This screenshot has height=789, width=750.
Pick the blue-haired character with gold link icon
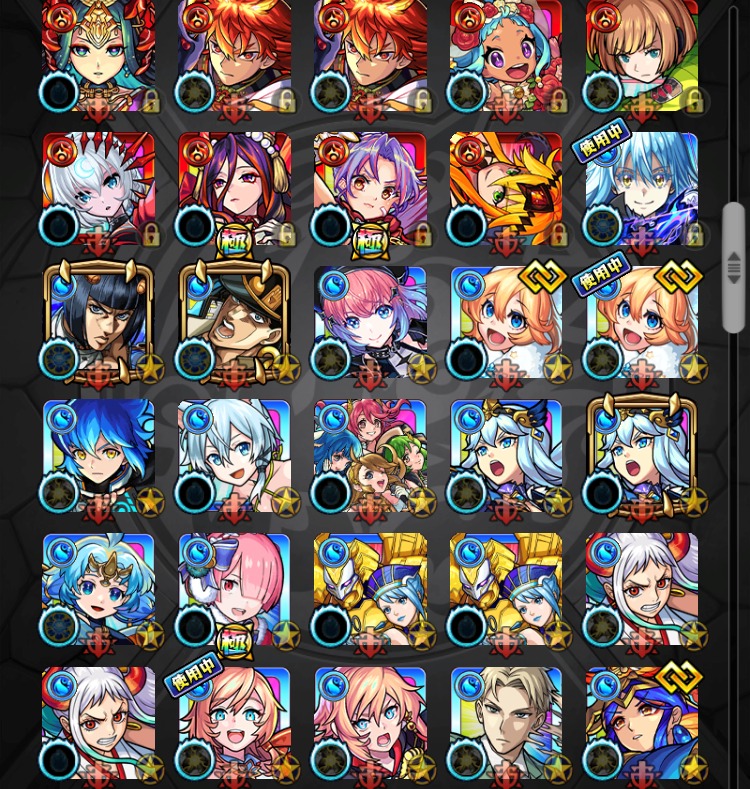(x=642, y=720)
